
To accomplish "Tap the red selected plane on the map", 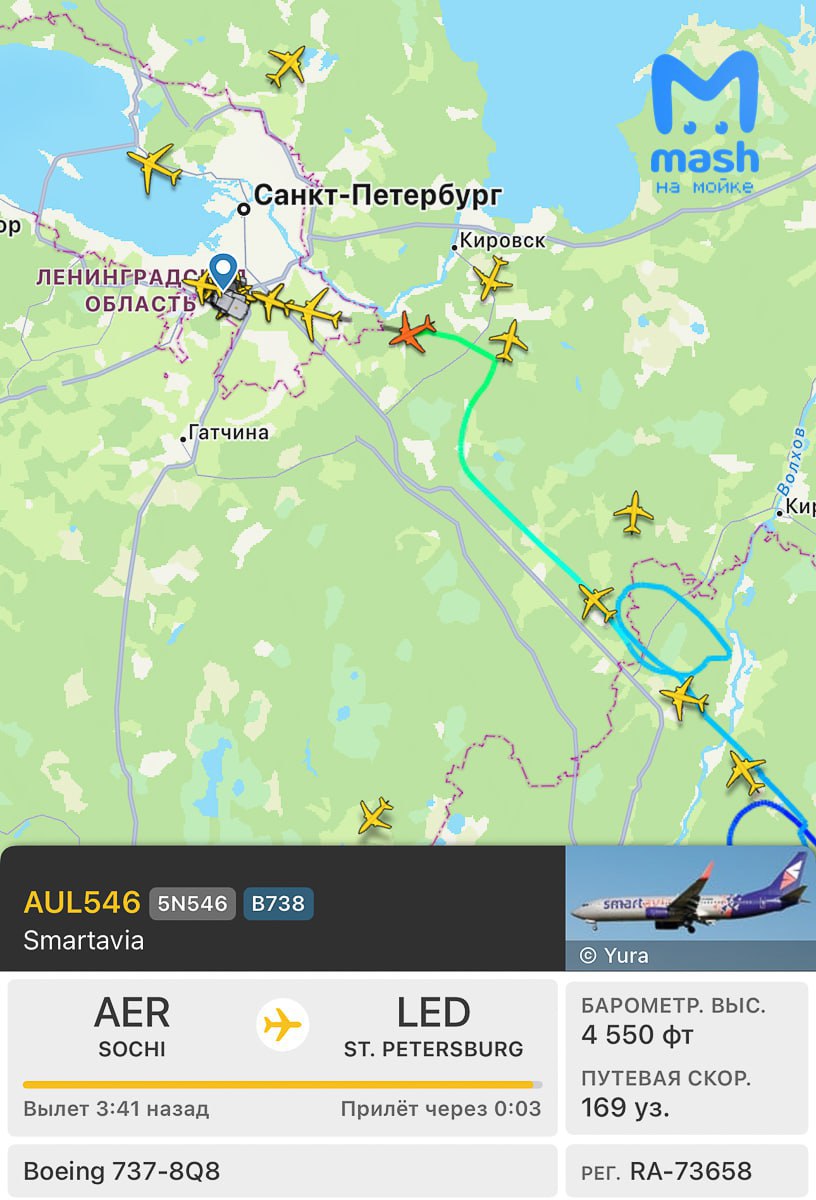I will click(x=412, y=331).
